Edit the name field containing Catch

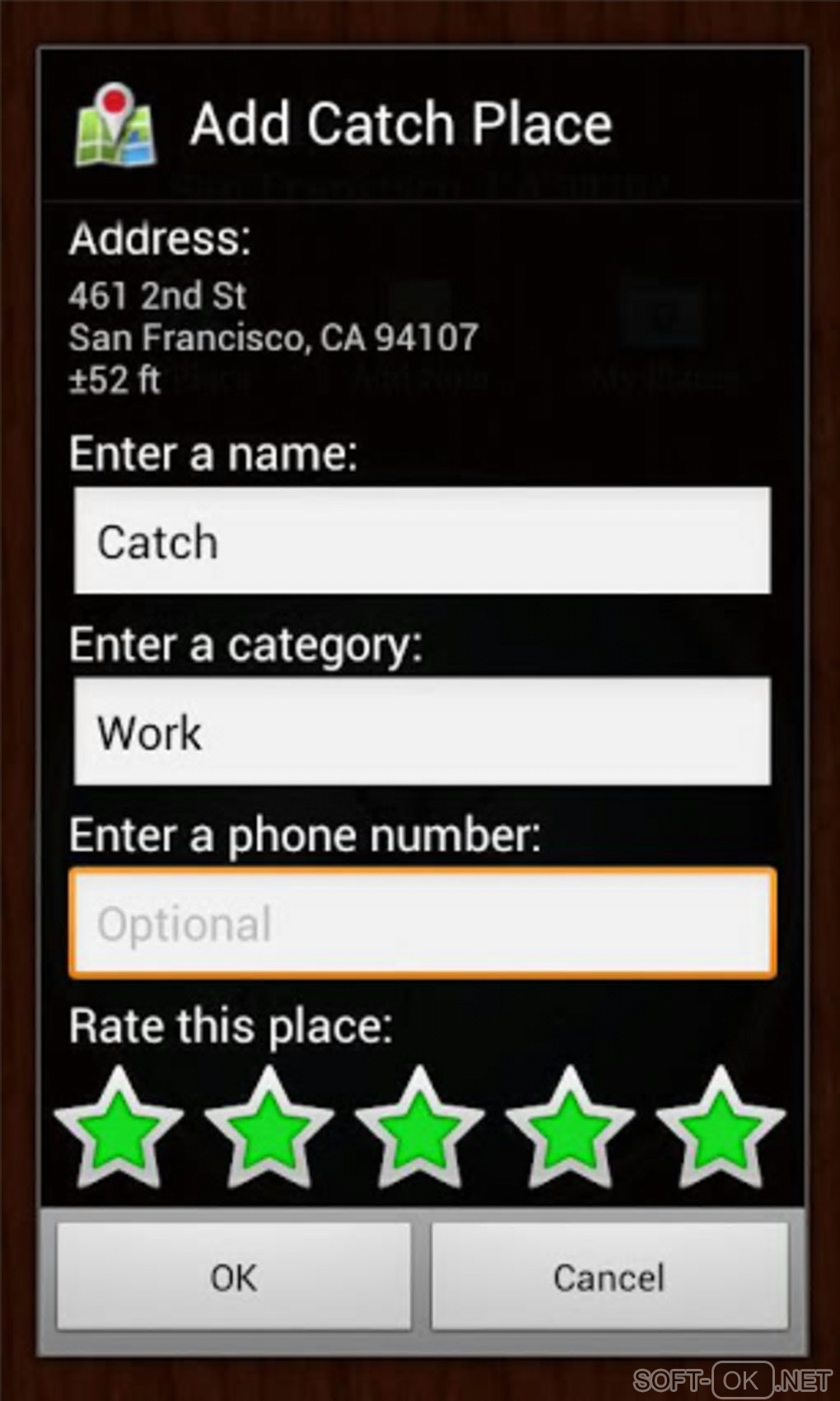422,541
